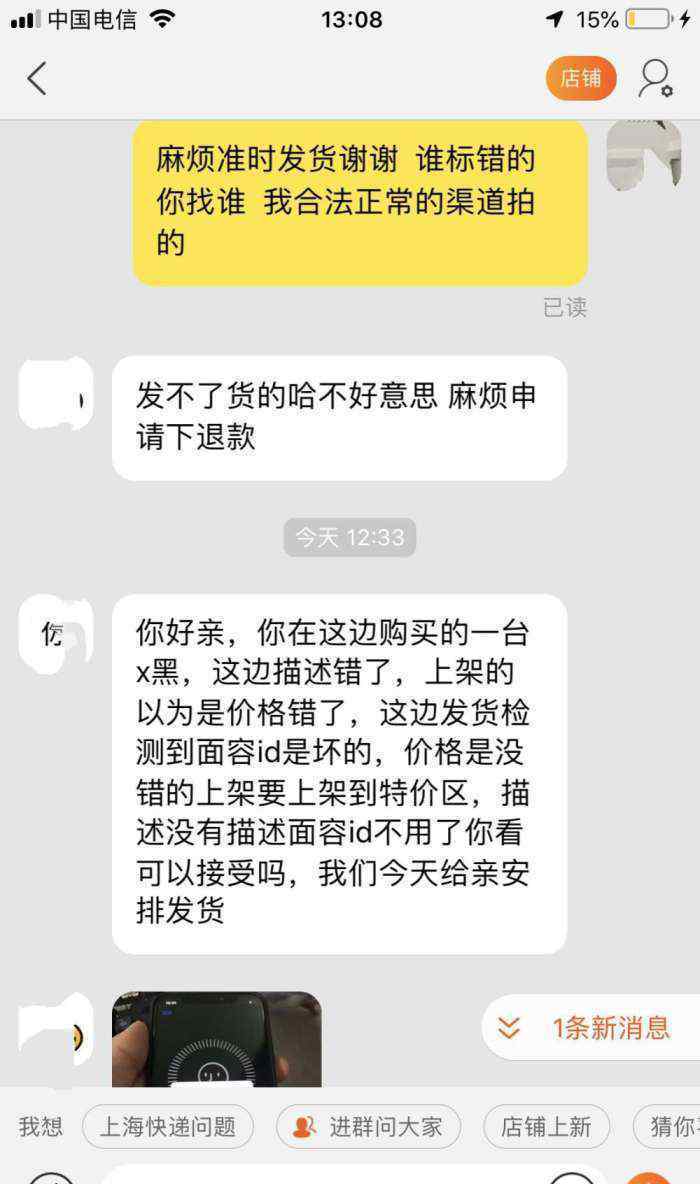The width and height of the screenshot is (700, 1184).
Task: Open the 店铺 shop button
Action: pyautogui.click(x=580, y=78)
